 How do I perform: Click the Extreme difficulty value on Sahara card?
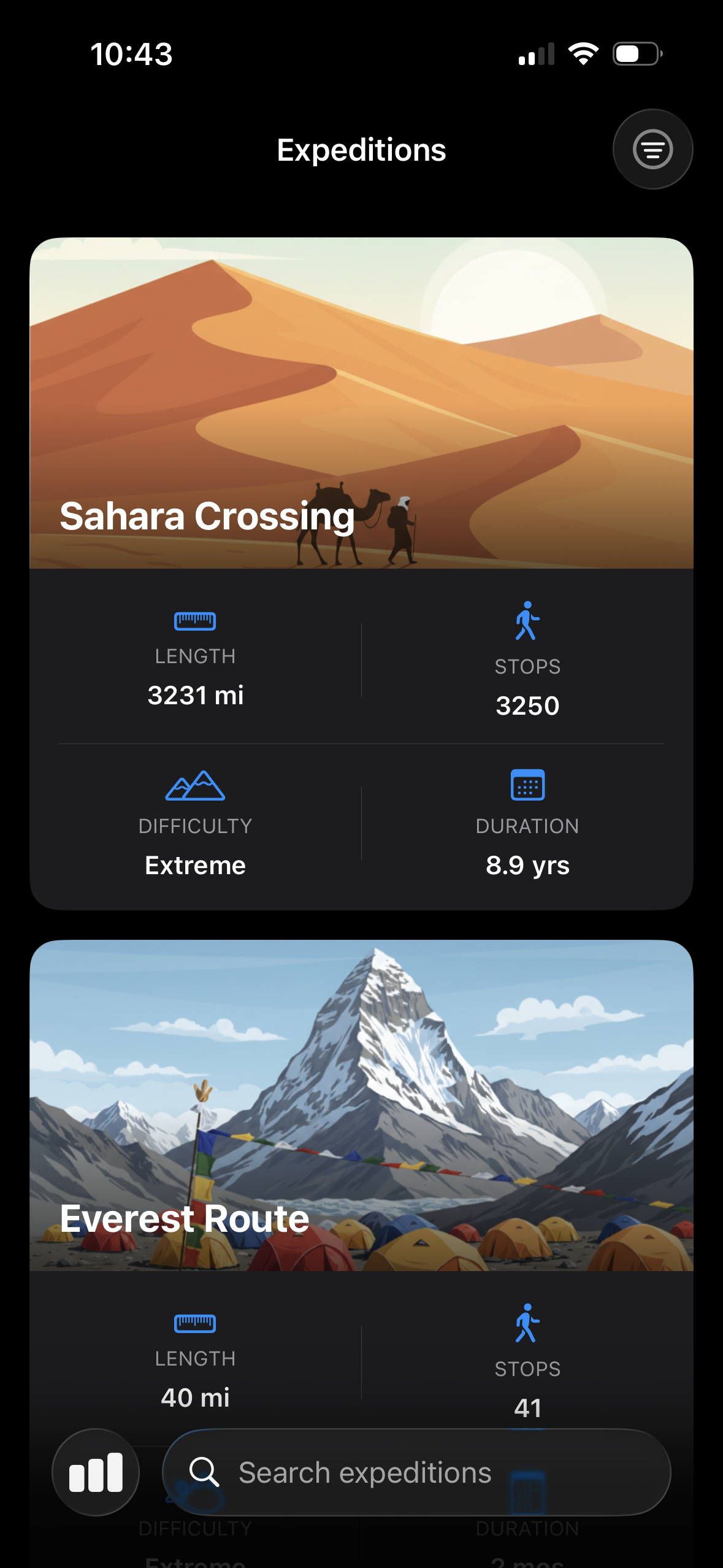(195, 865)
